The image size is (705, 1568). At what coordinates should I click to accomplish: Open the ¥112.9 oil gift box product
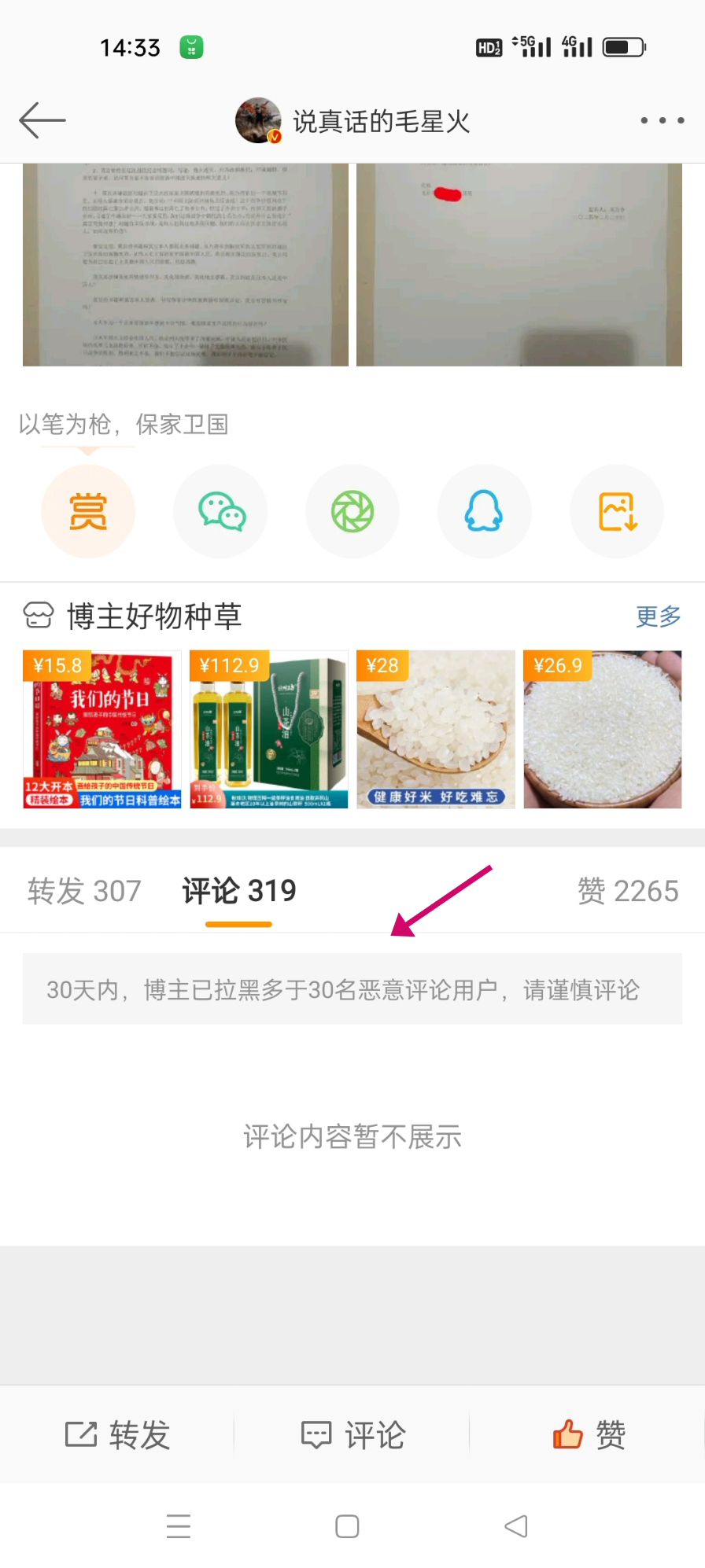[x=269, y=730]
